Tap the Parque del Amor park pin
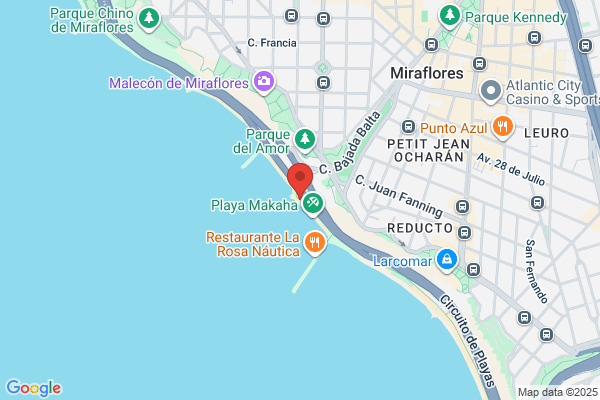The height and width of the screenshot is (400, 600). pyautogui.click(x=305, y=140)
